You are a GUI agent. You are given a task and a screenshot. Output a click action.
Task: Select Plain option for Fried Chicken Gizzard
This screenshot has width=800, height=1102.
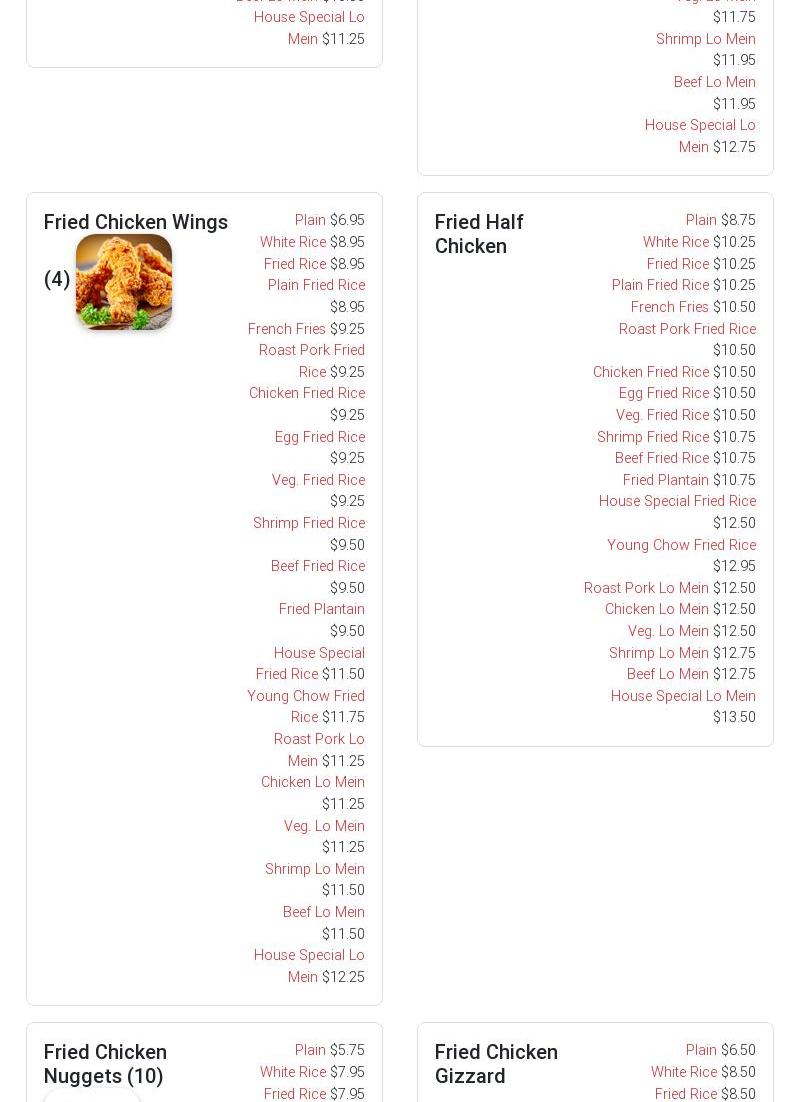point(701,1050)
